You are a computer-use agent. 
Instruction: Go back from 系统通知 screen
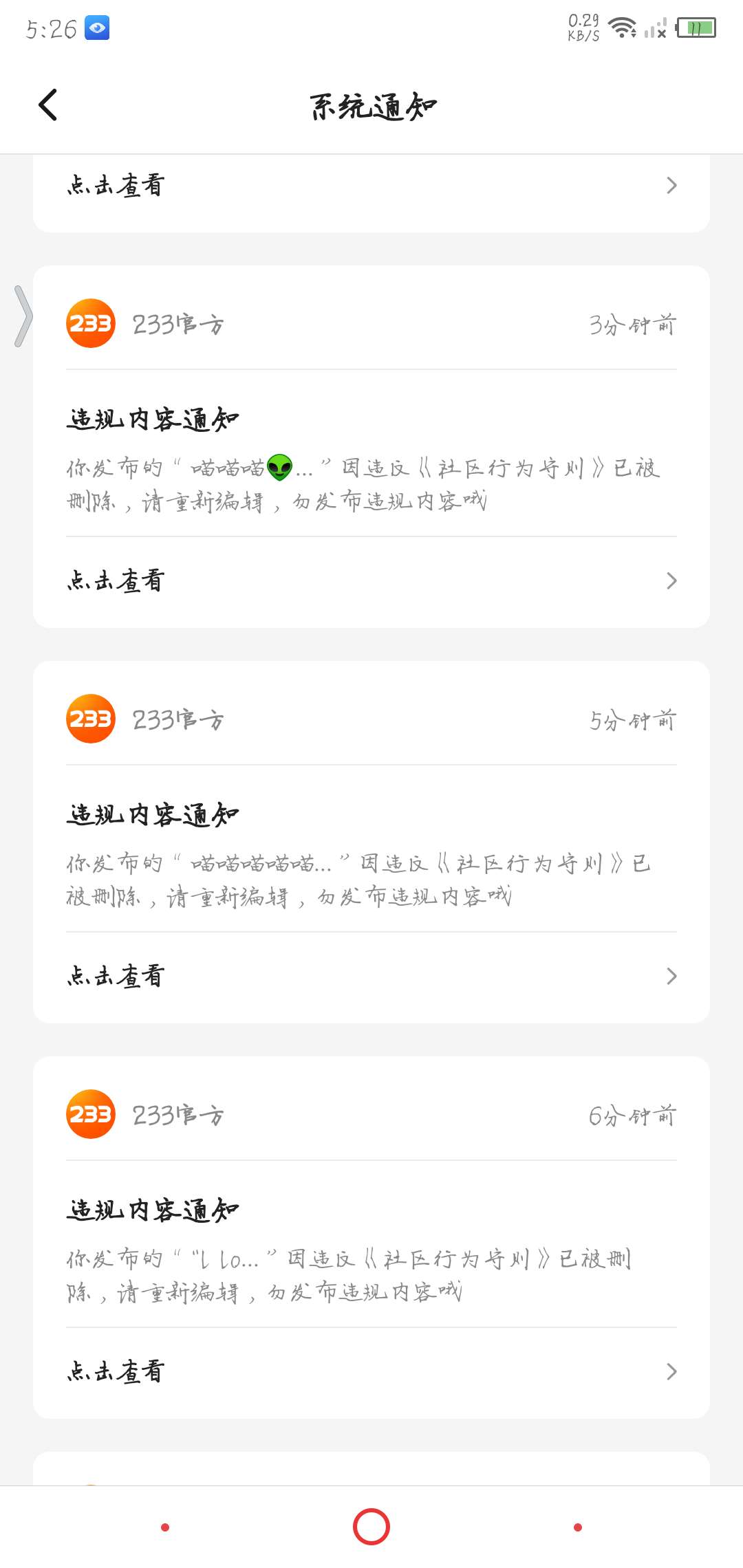[47, 105]
